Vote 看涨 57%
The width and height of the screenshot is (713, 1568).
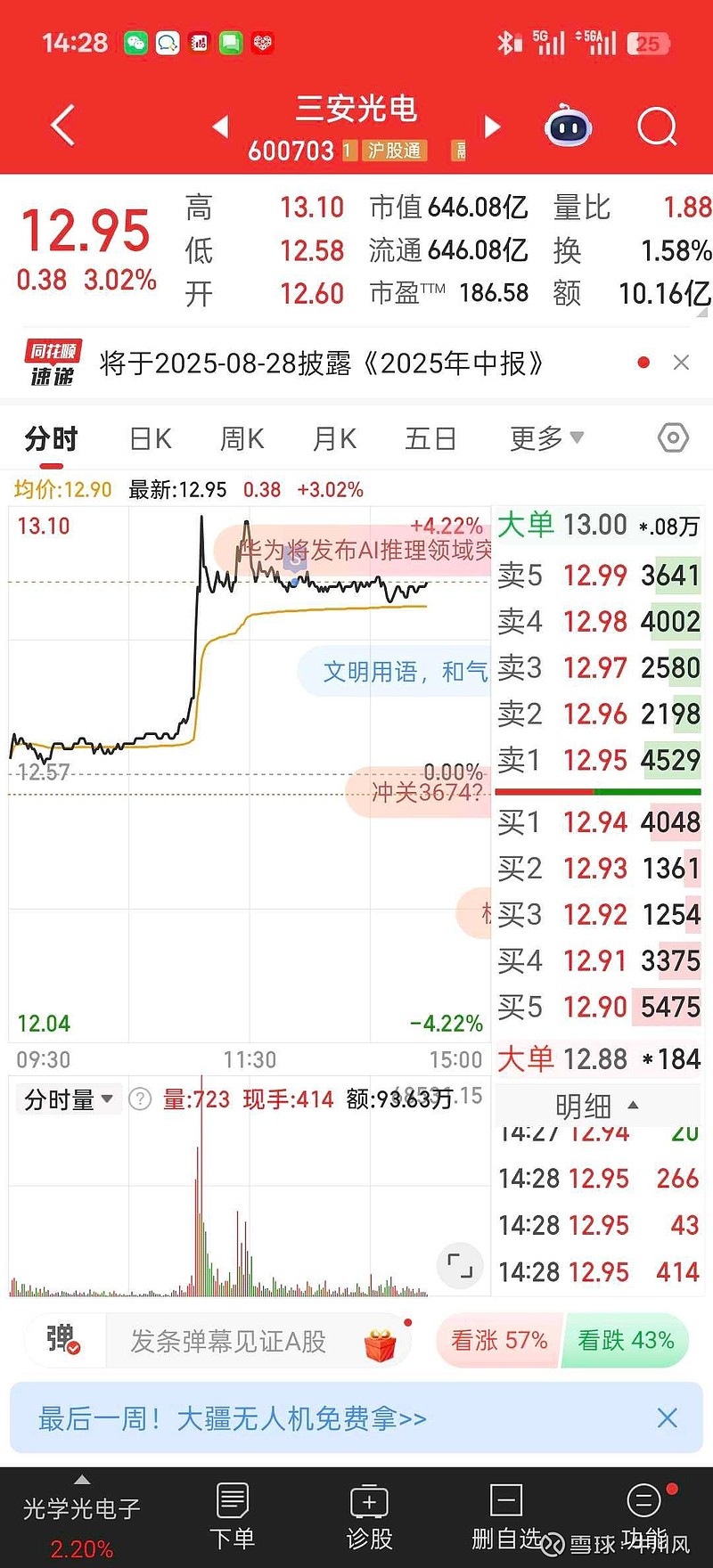click(499, 1340)
